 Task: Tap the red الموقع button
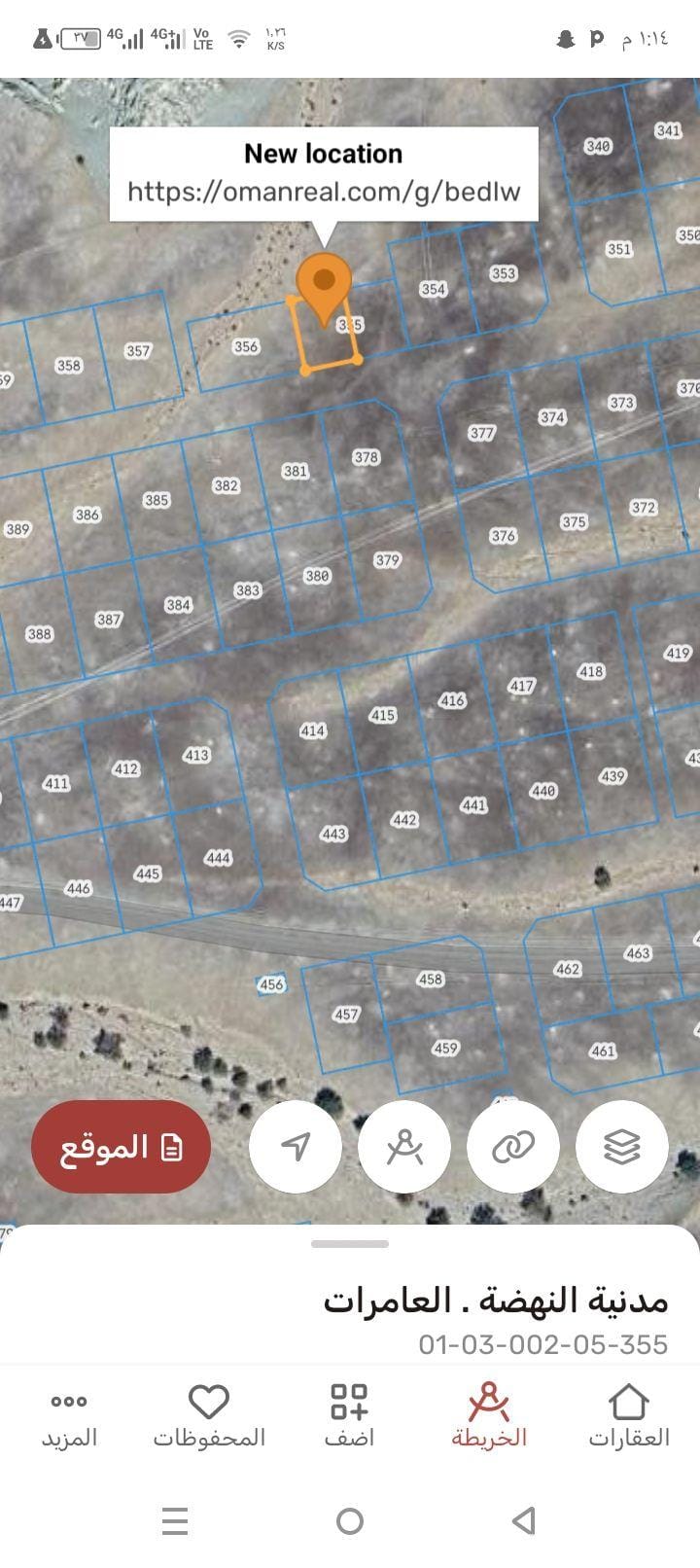(x=121, y=1147)
